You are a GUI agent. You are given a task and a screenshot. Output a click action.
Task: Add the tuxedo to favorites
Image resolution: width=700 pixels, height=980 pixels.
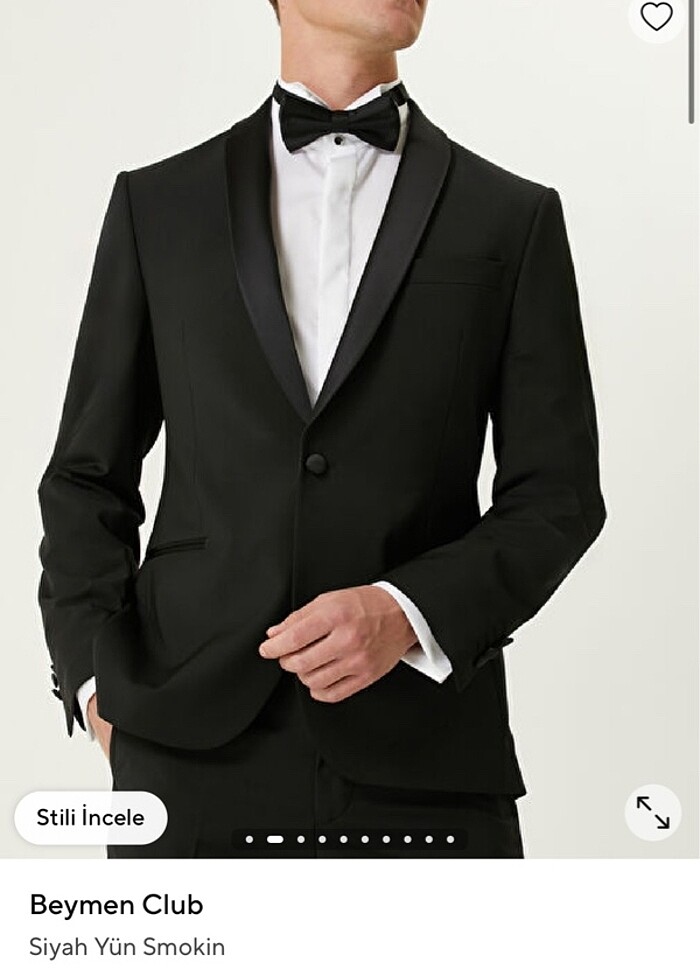[656, 17]
